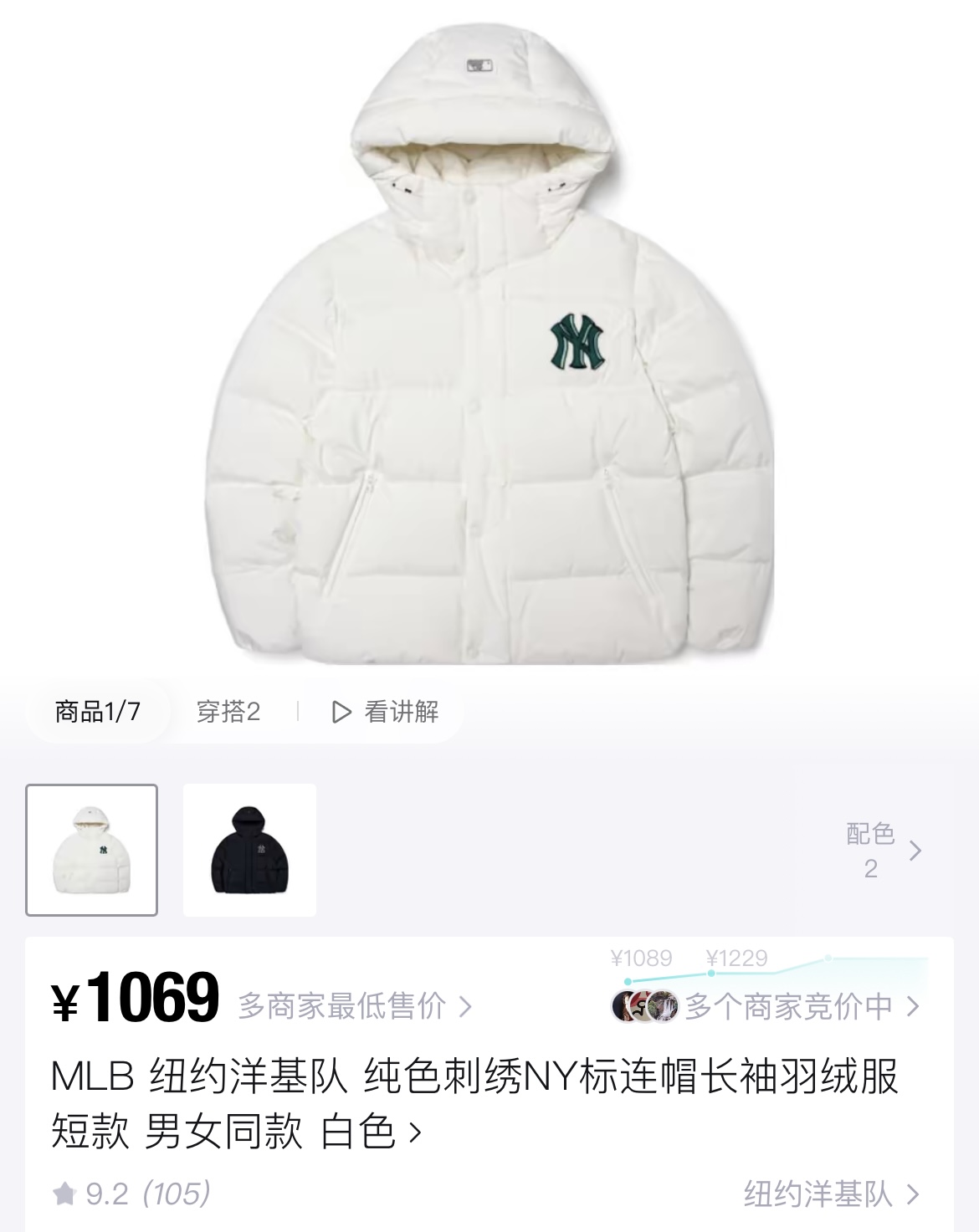Open the 纽约洋基队 brand page
This screenshot has height=1232, width=979.
[x=830, y=1194]
